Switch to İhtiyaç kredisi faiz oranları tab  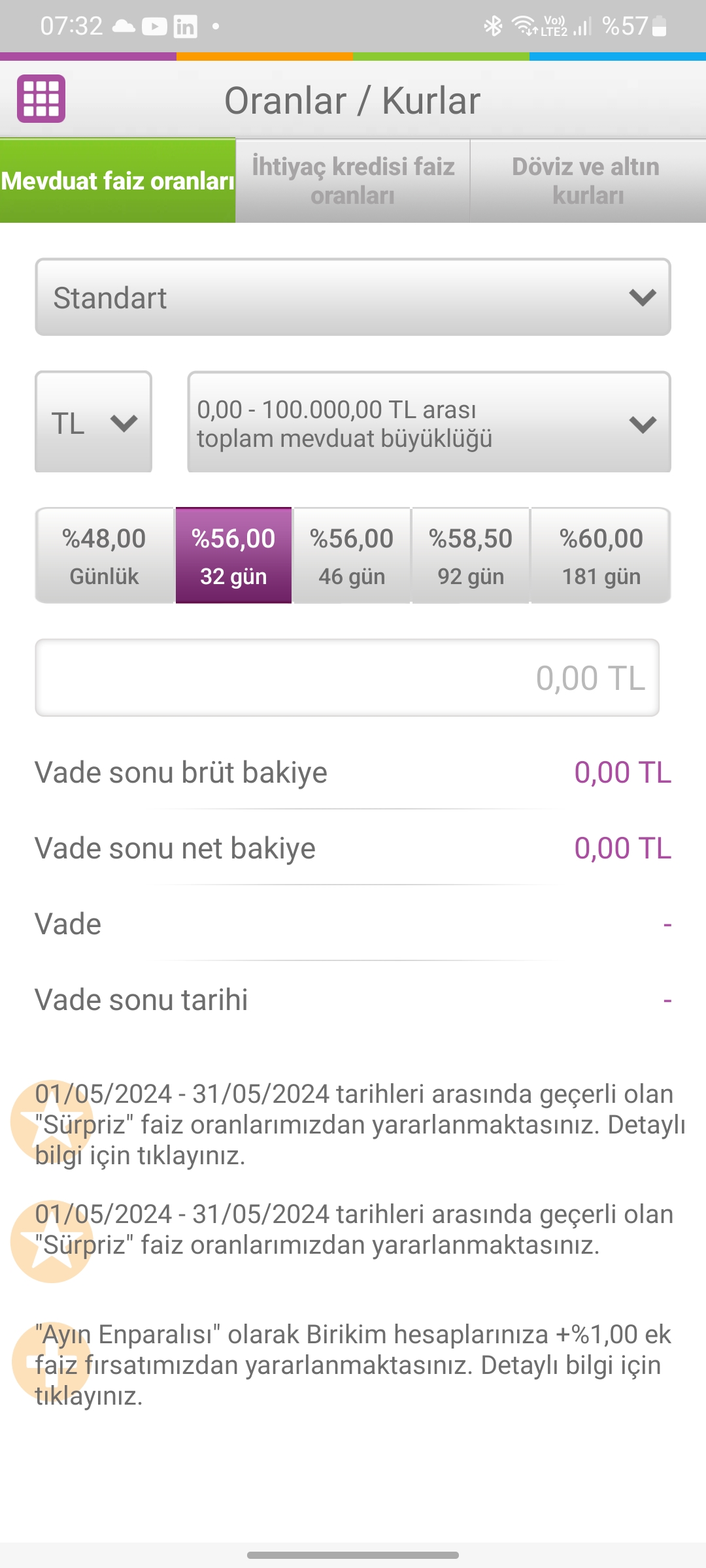point(353,181)
